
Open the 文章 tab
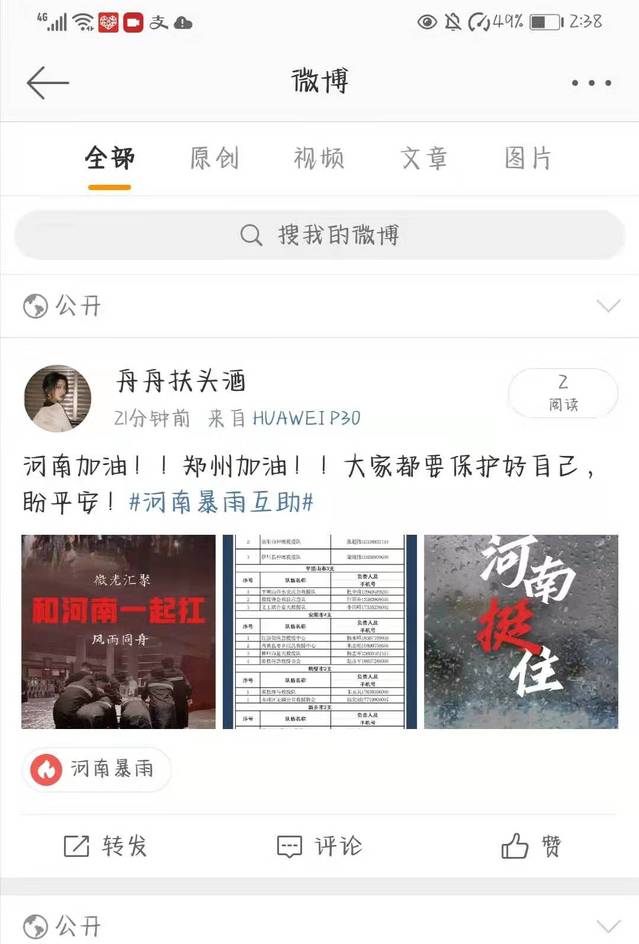(424, 158)
